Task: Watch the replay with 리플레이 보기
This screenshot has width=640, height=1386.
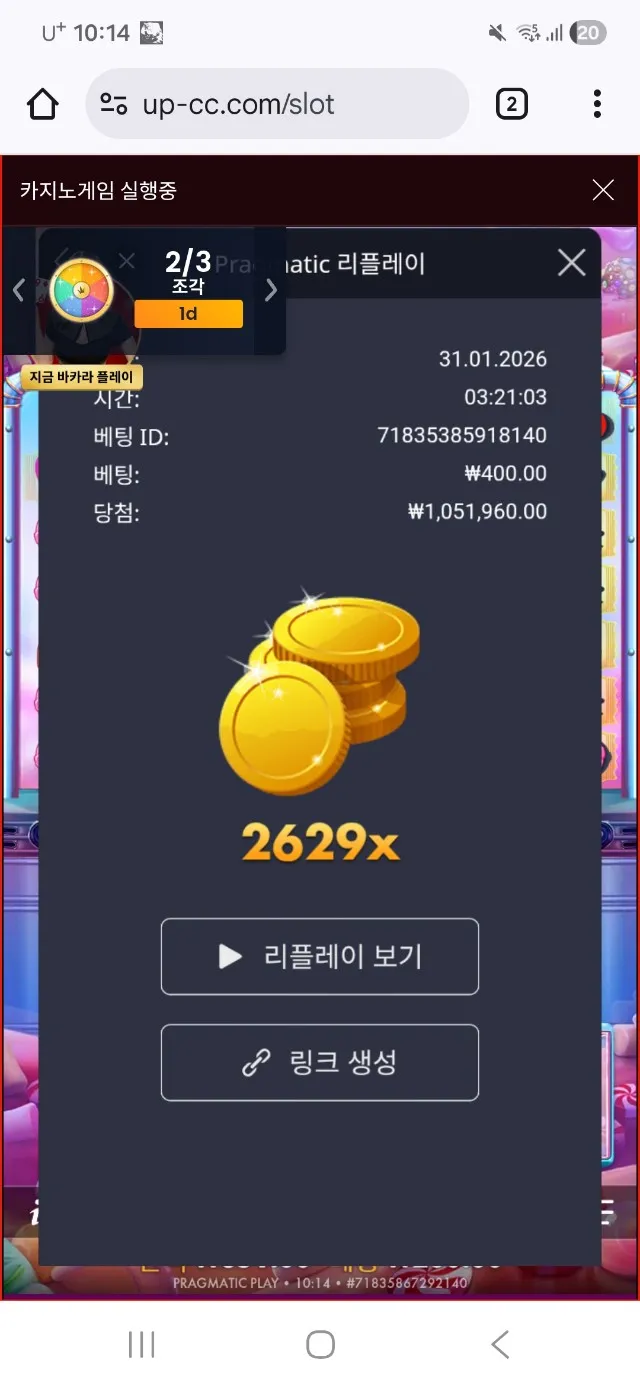Action: pos(320,957)
